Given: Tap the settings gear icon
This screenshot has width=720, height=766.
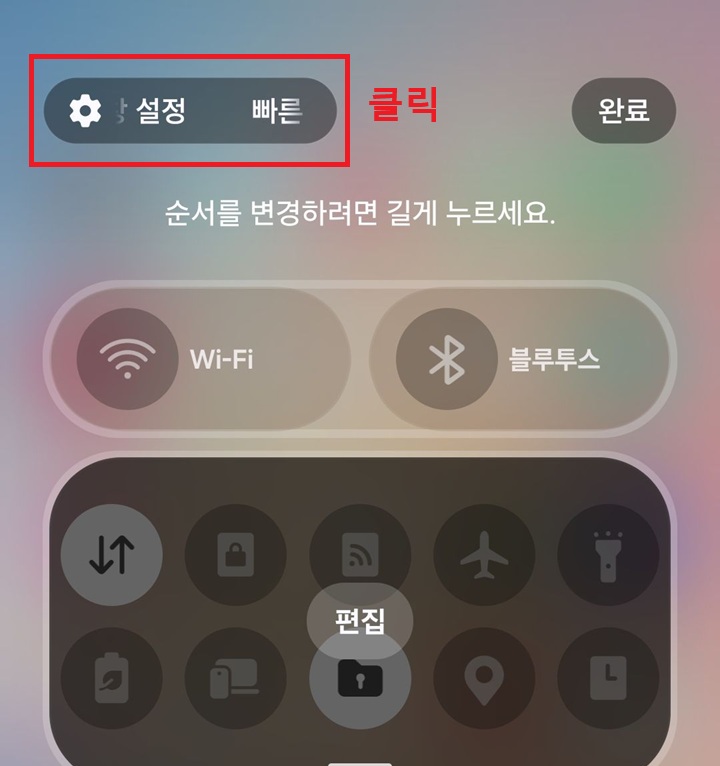Looking at the screenshot, I should (x=87, y=112).
